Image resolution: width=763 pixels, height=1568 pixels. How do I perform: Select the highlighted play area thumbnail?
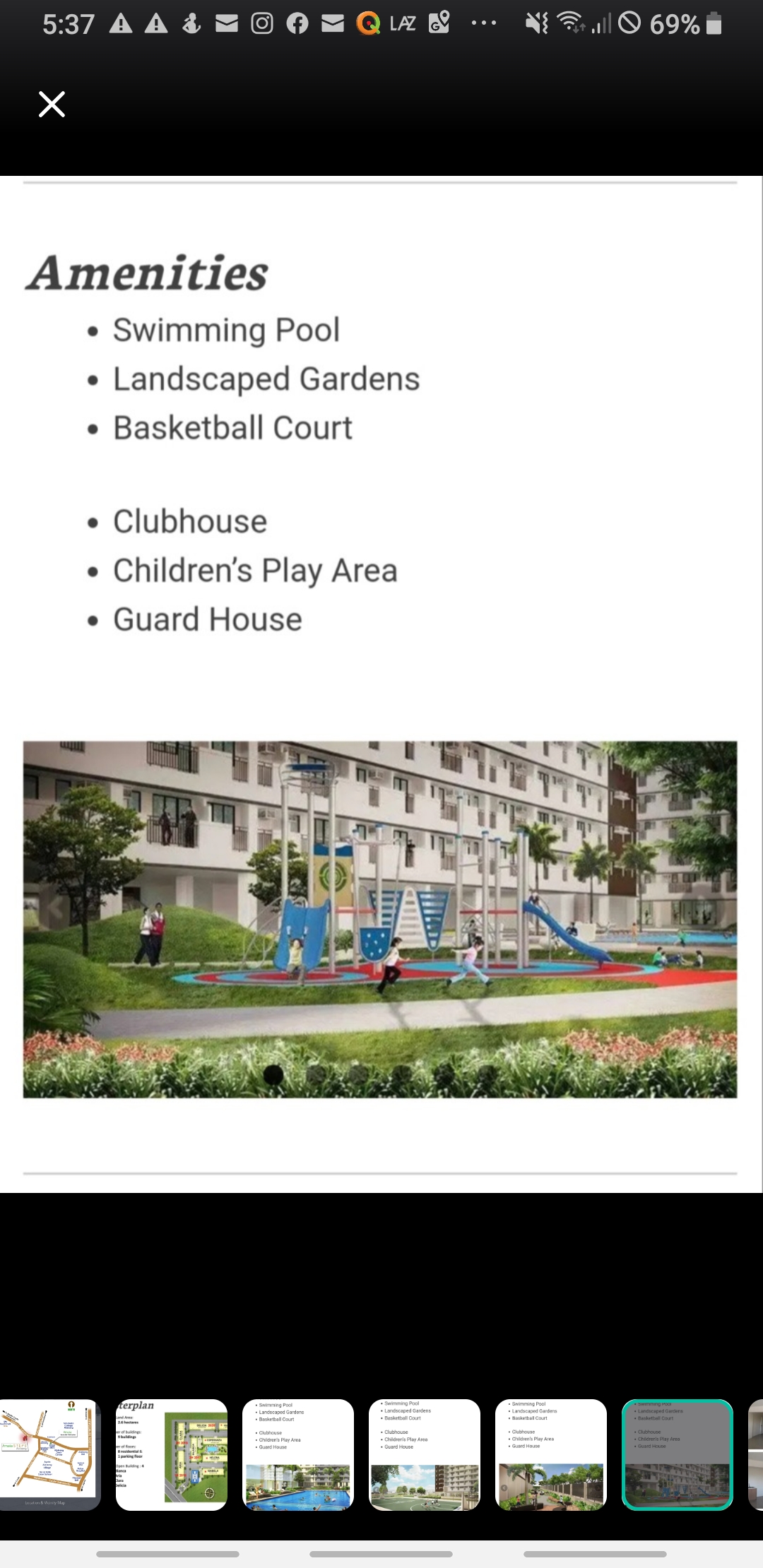click(x=677, y=1454)
